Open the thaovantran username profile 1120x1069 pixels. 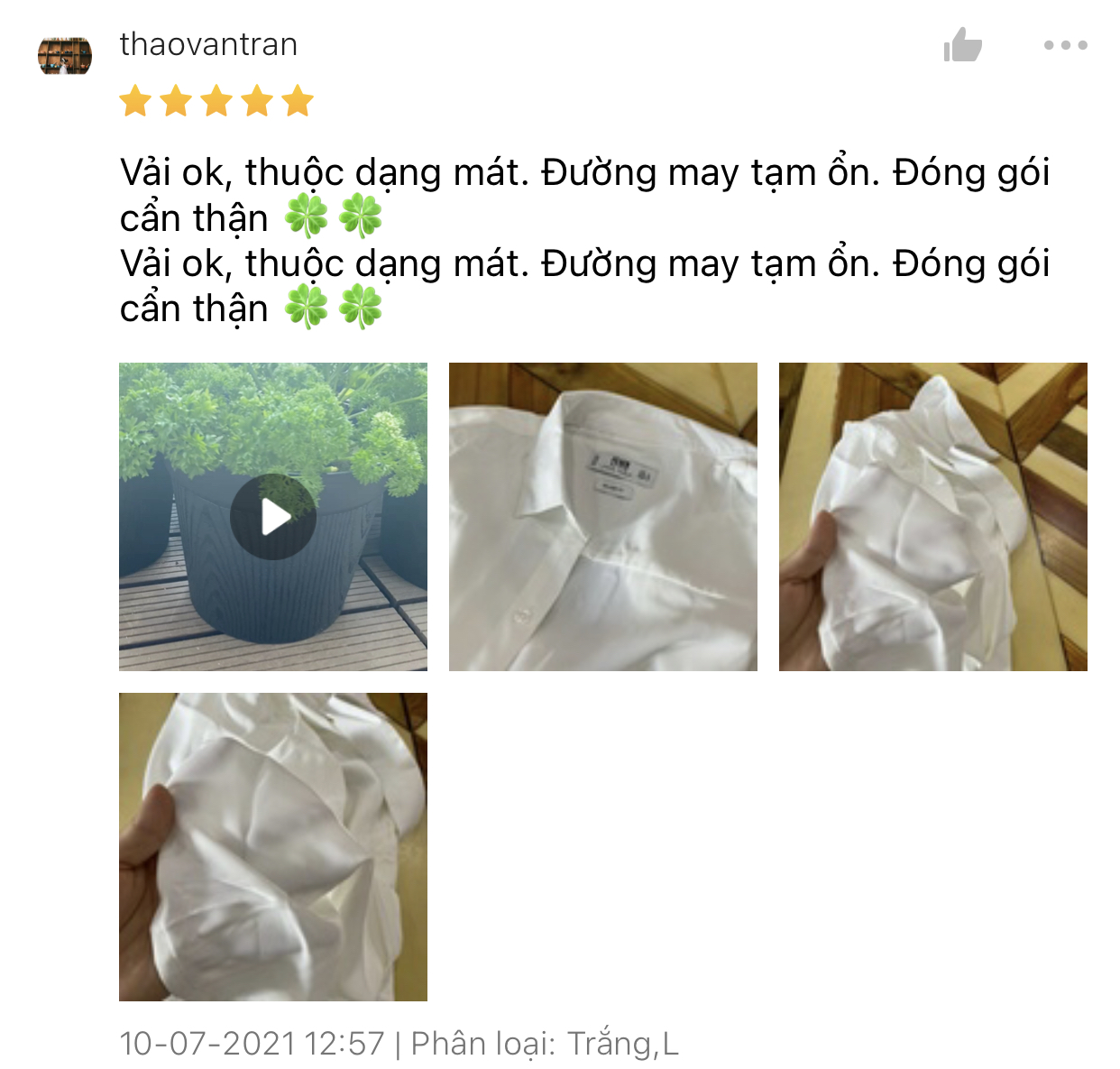click(208, 44)
